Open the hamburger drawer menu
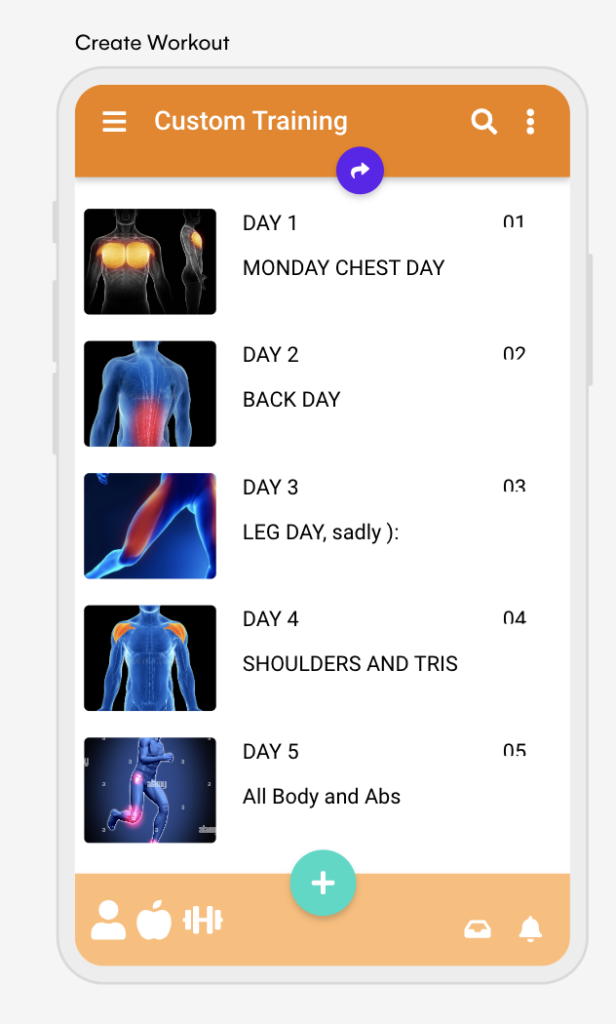This screenshot has height=1024, width=616. pos(114,121)
